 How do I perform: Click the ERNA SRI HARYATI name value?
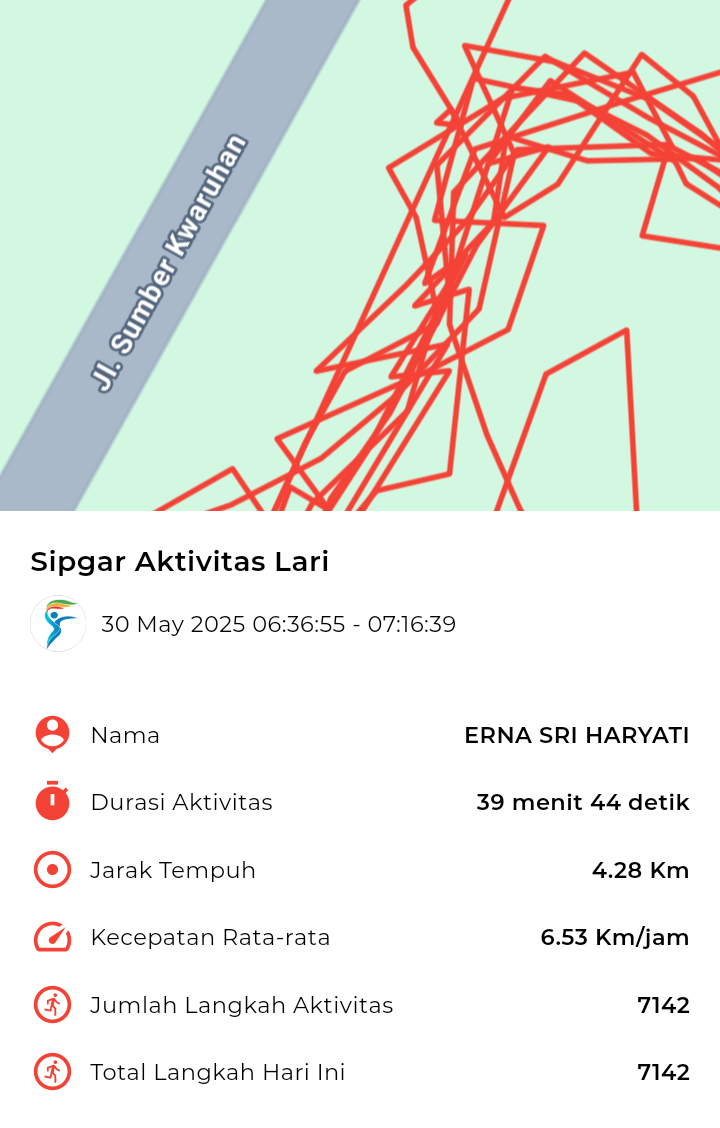pyautogui.click(x=578, y=735)
